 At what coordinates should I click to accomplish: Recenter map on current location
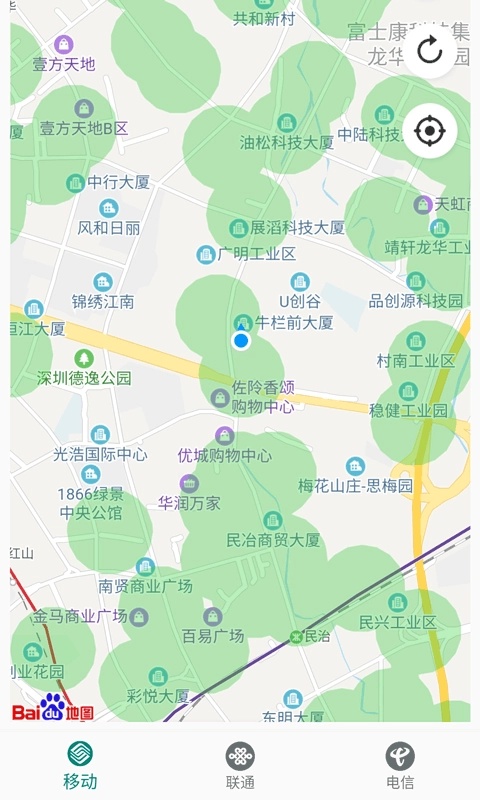pos(430,131)
